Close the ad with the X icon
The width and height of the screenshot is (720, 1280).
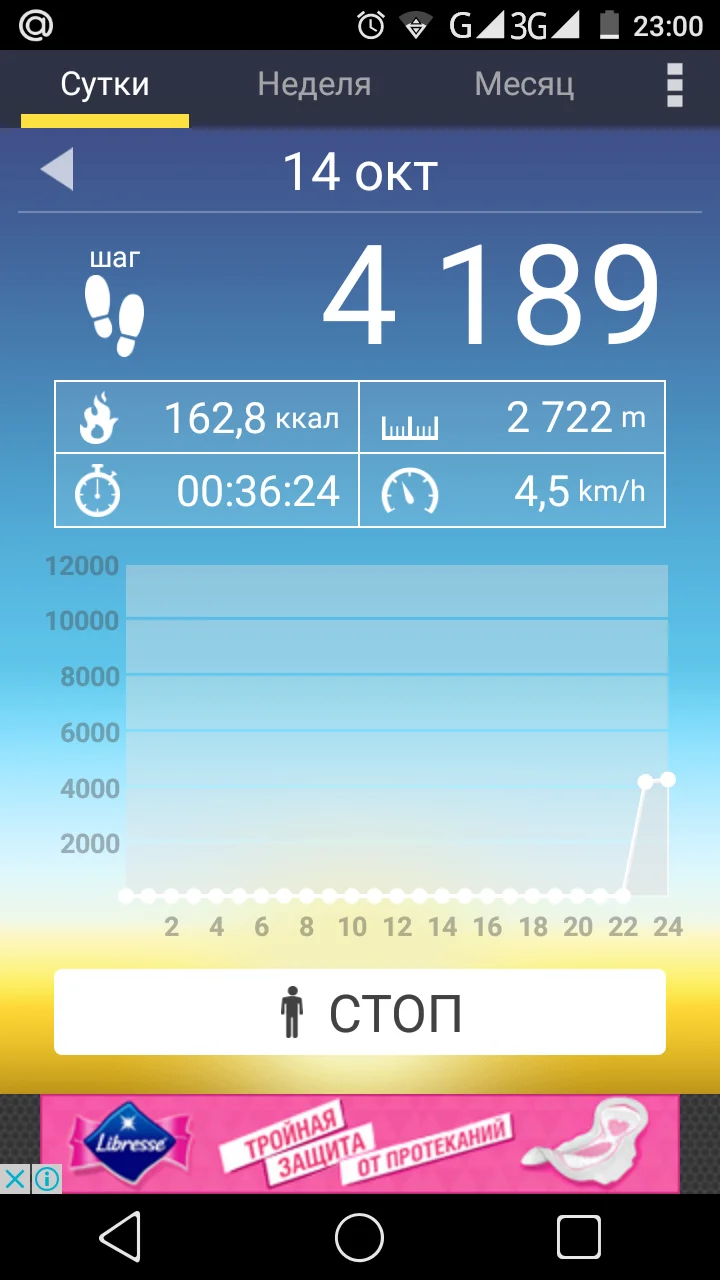pyautogui.click(x=15, y=1179)
